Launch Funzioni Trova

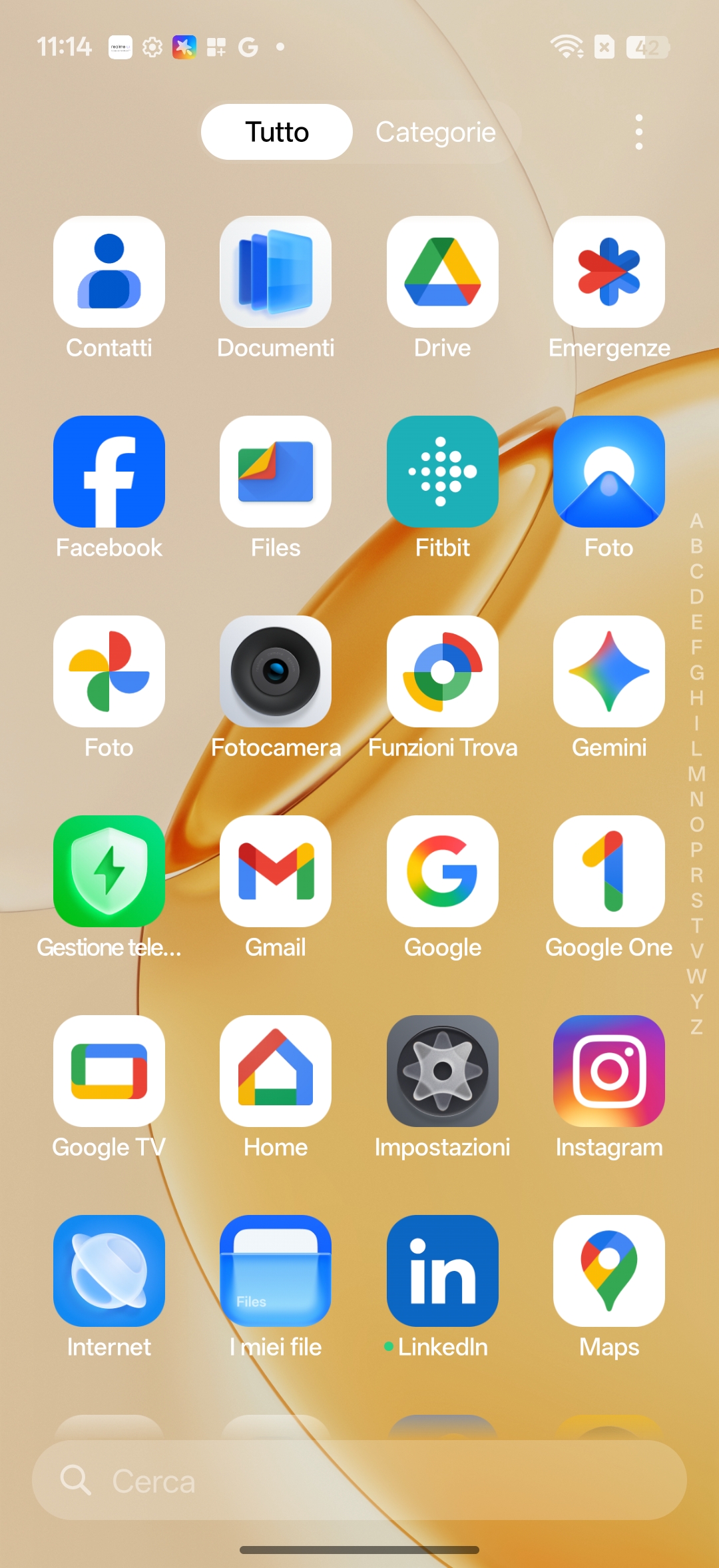[443, 671]
